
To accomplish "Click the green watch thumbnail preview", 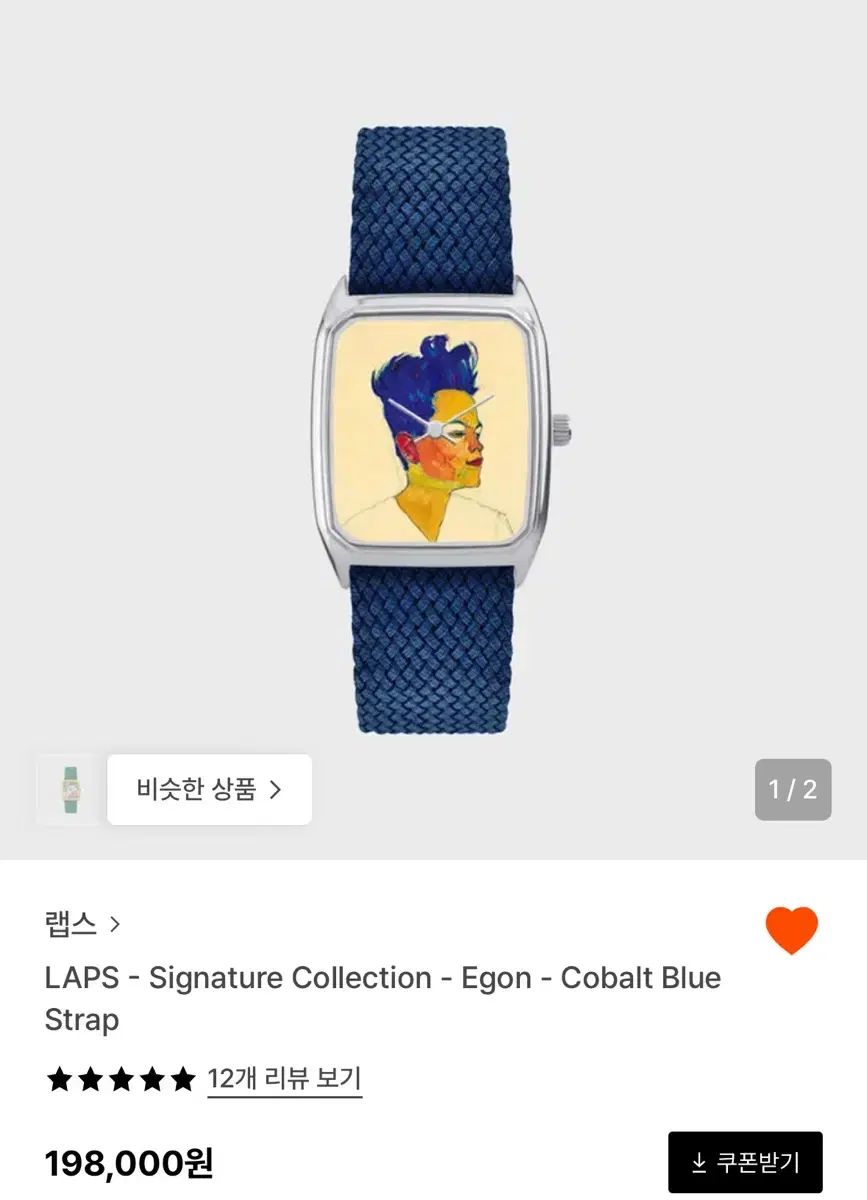I will 68,789.
